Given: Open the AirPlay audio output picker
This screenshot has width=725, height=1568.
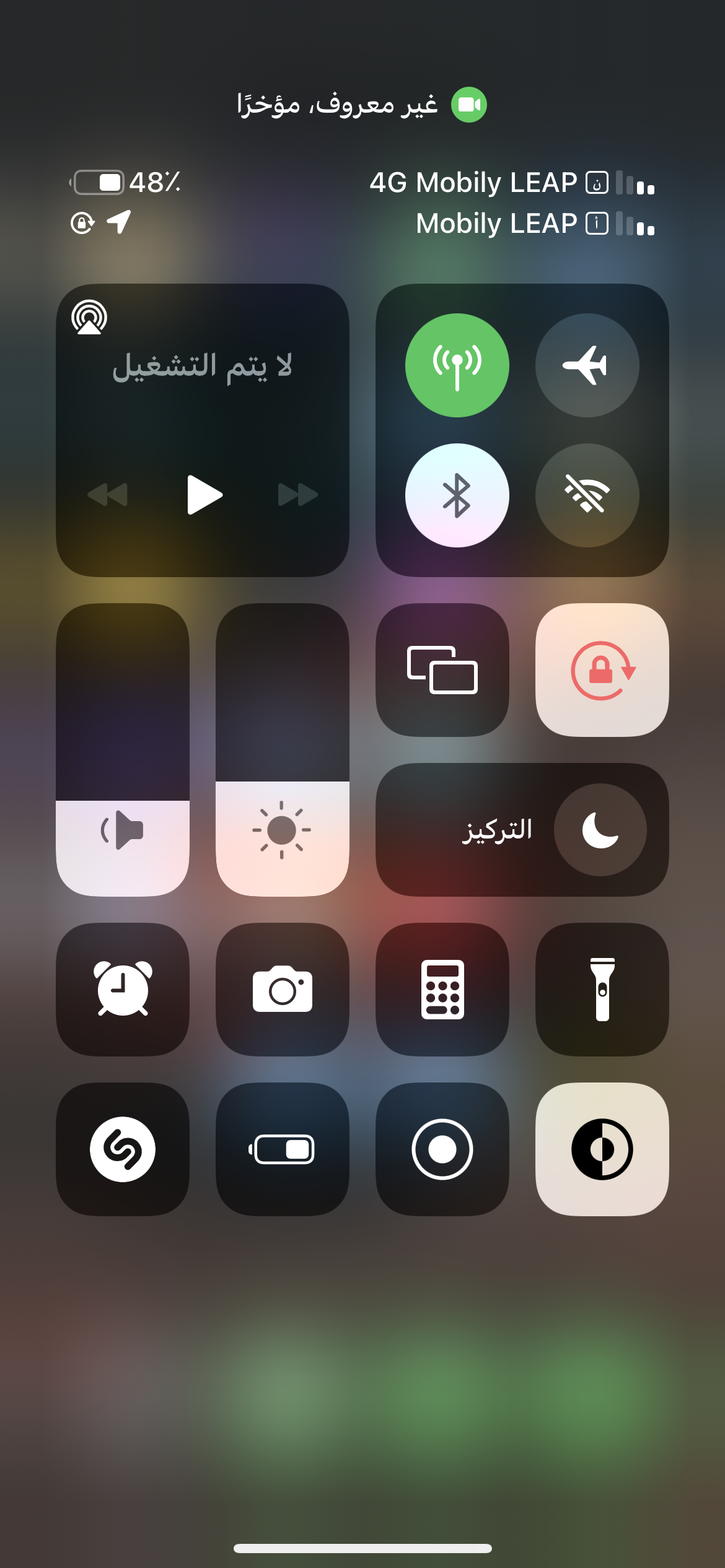Looking at the screenshot, I should [89, 317].
